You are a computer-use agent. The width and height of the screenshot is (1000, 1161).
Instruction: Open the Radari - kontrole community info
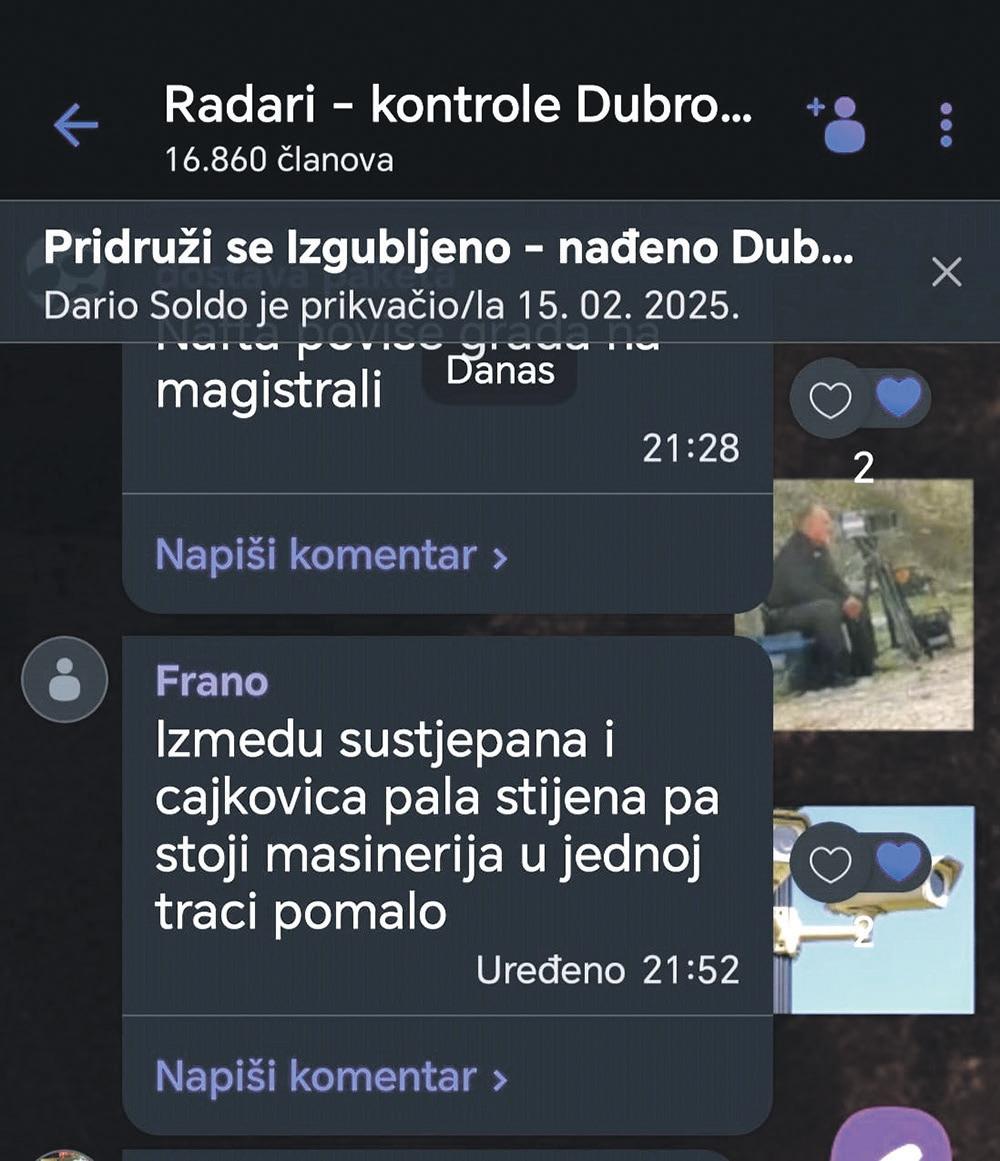point(456,126)
